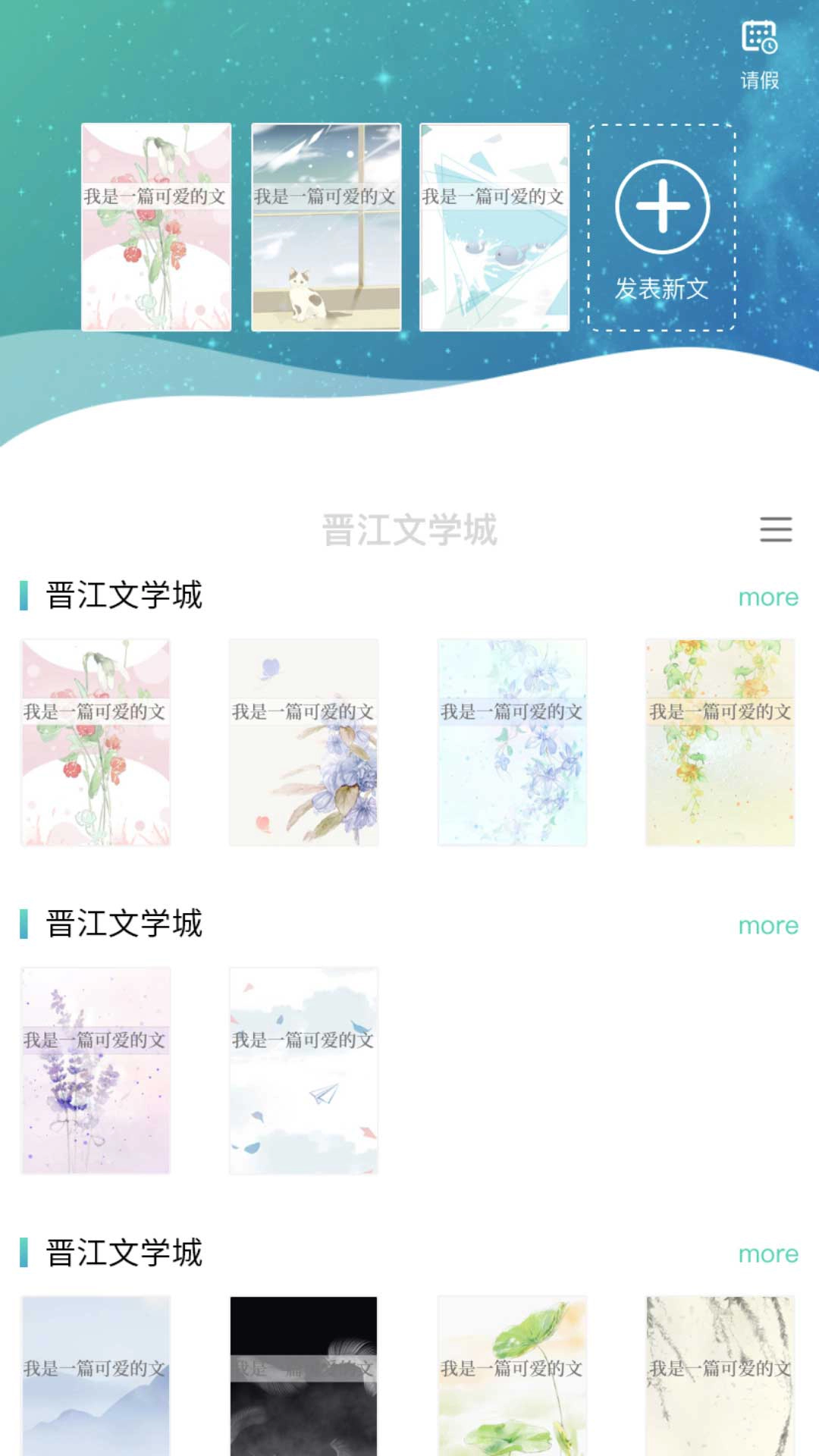This screenshot has height=1456, width=819.
Task: Open the faded 晋江文学城 list title
Action: pos(409,530)
